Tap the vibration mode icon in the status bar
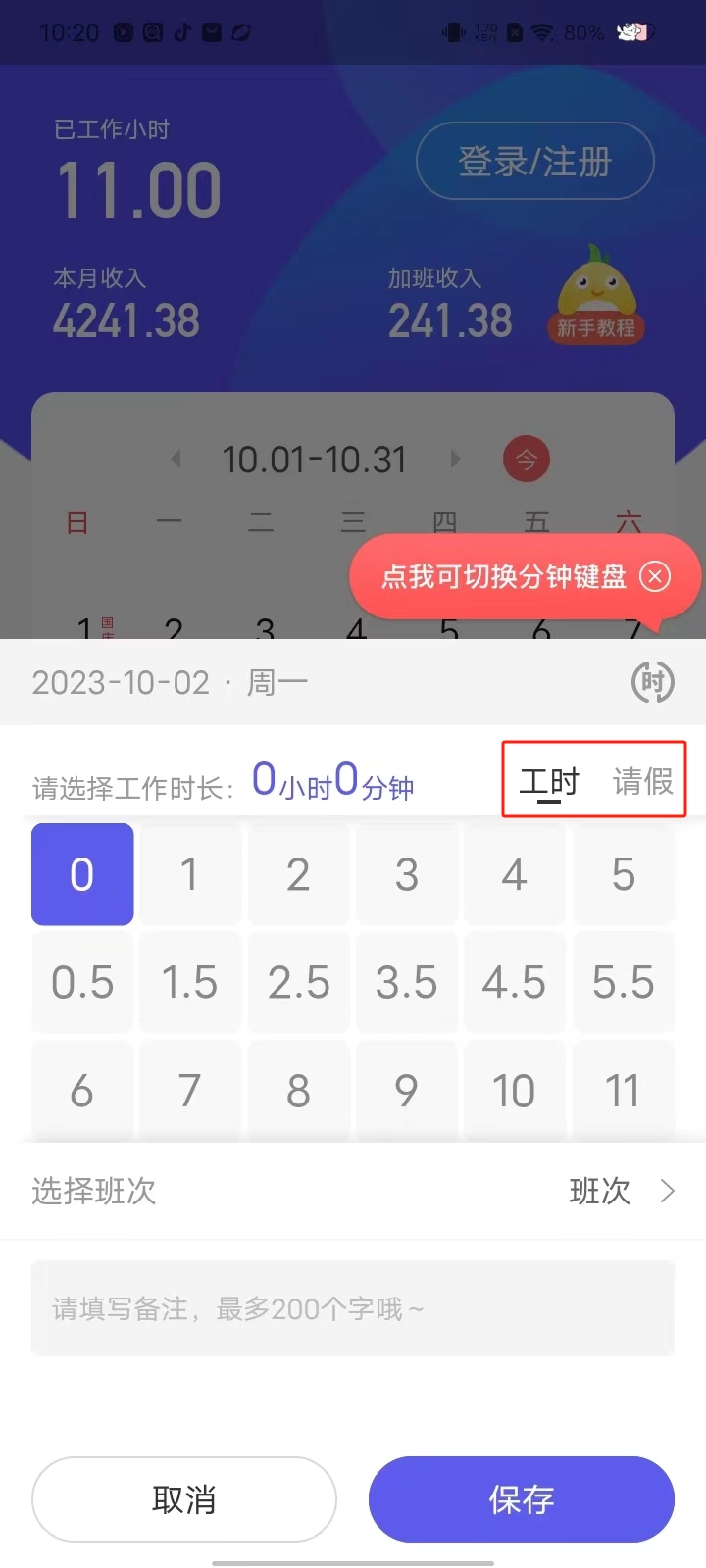The height and width of the screenshot is (1568, 706). click(x=453, y=31)
